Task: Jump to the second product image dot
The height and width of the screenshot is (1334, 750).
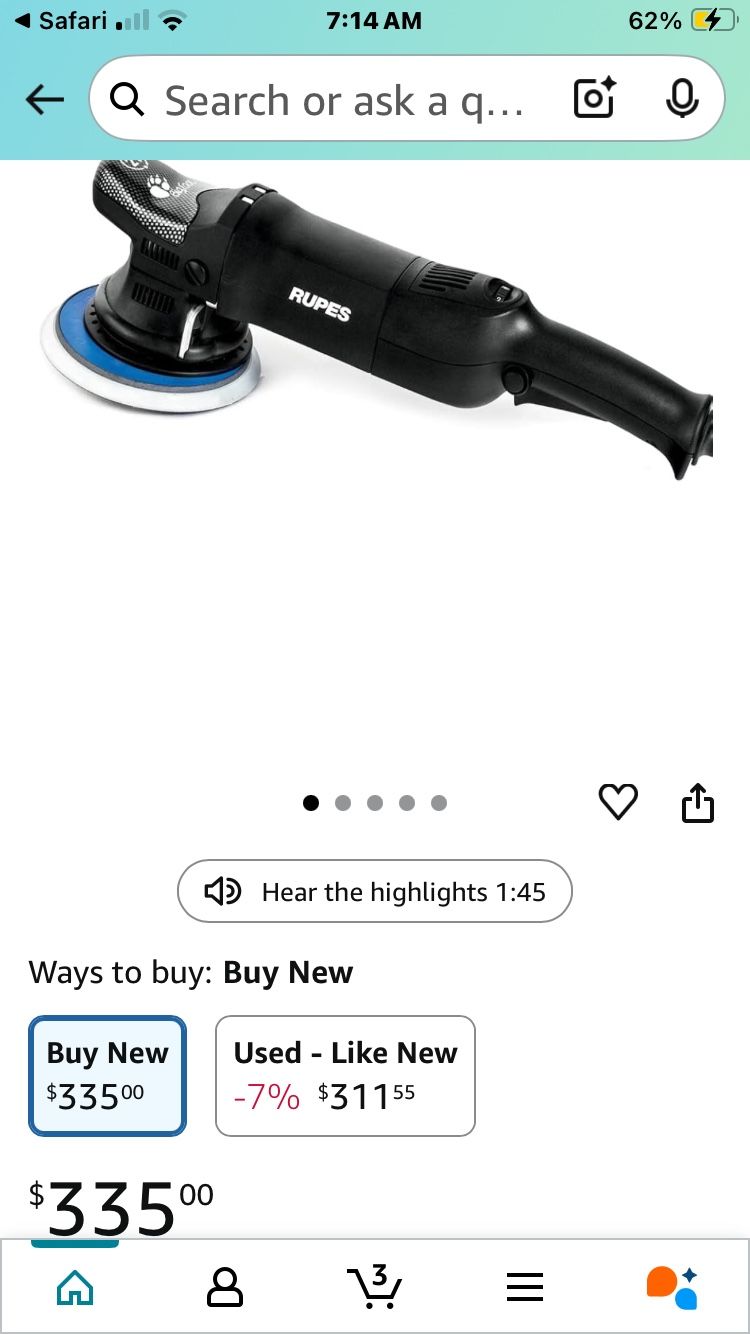Action: coord(343,802)
